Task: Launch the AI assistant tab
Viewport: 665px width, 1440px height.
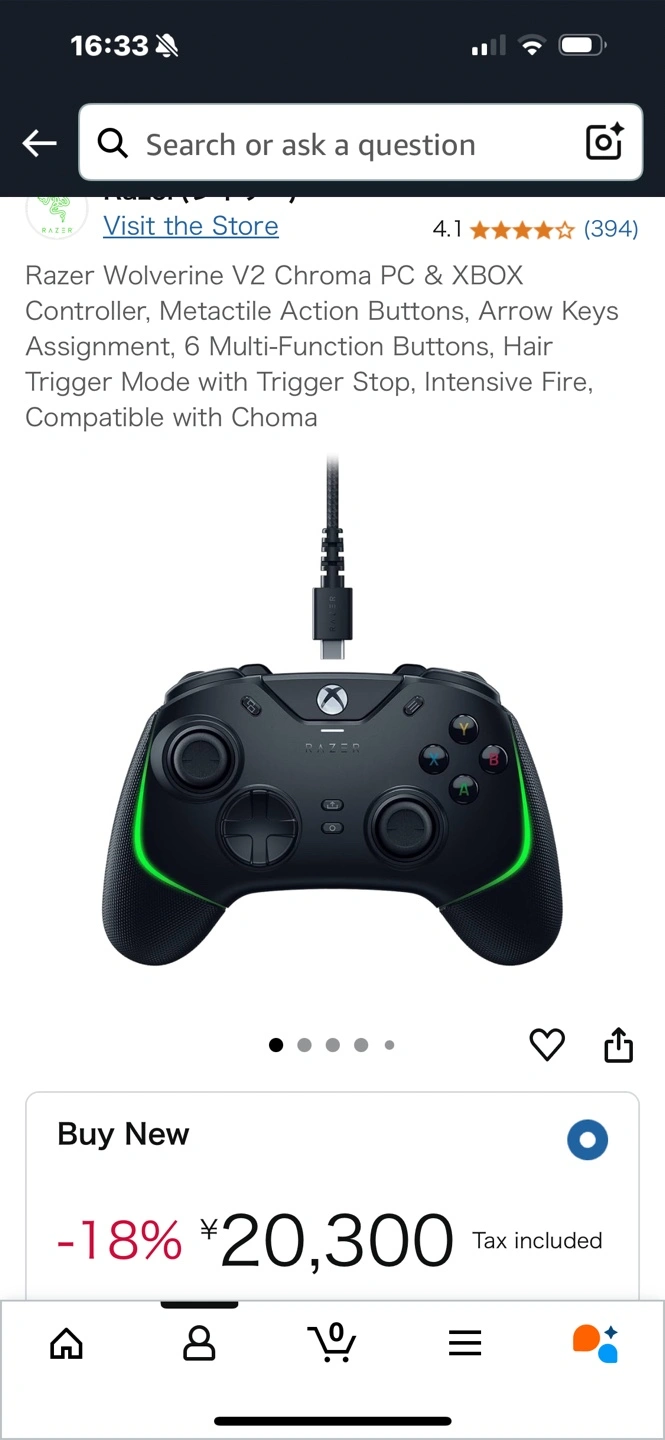Action: (596, 1343)
